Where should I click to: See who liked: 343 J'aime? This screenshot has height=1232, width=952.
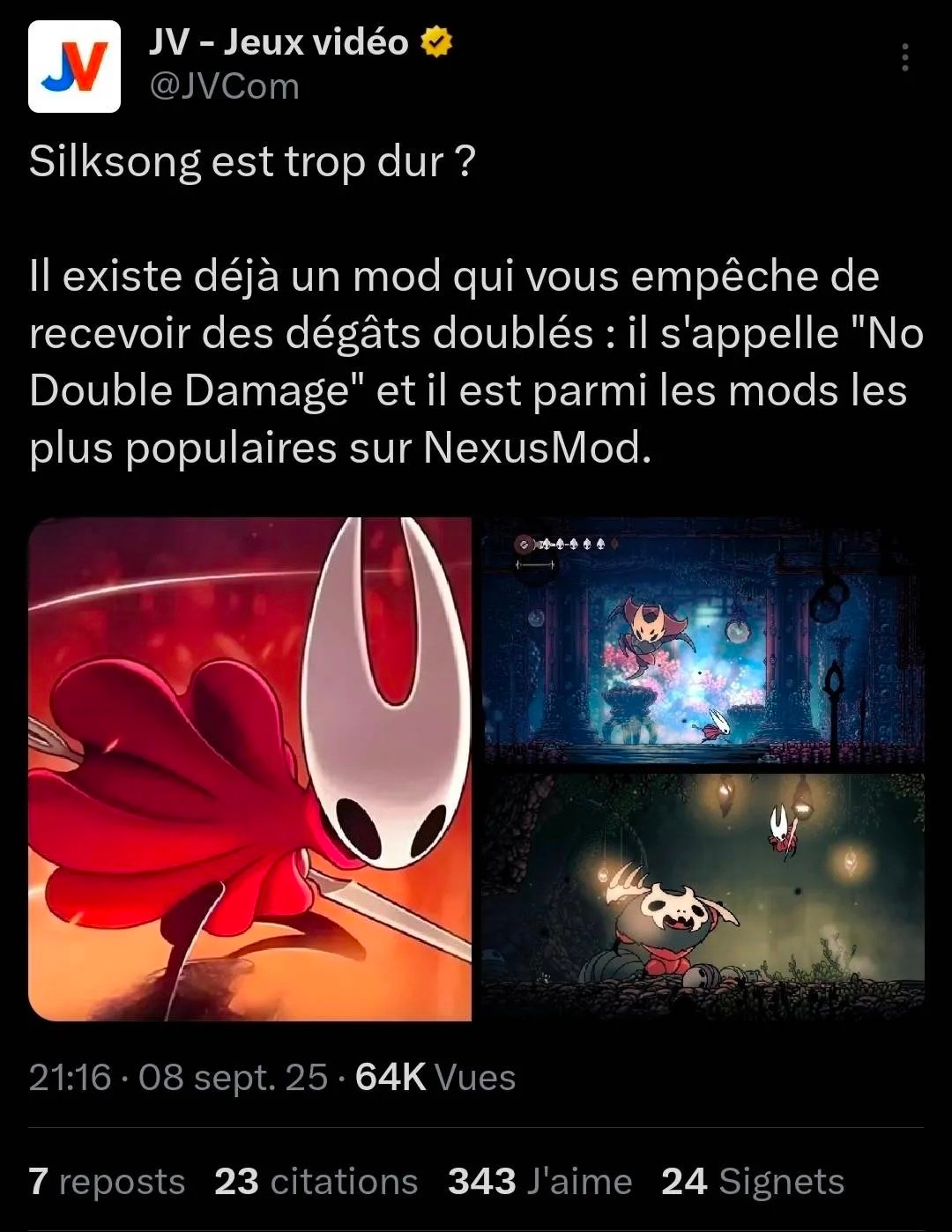pyautogui.click(x=539, y=1182)
